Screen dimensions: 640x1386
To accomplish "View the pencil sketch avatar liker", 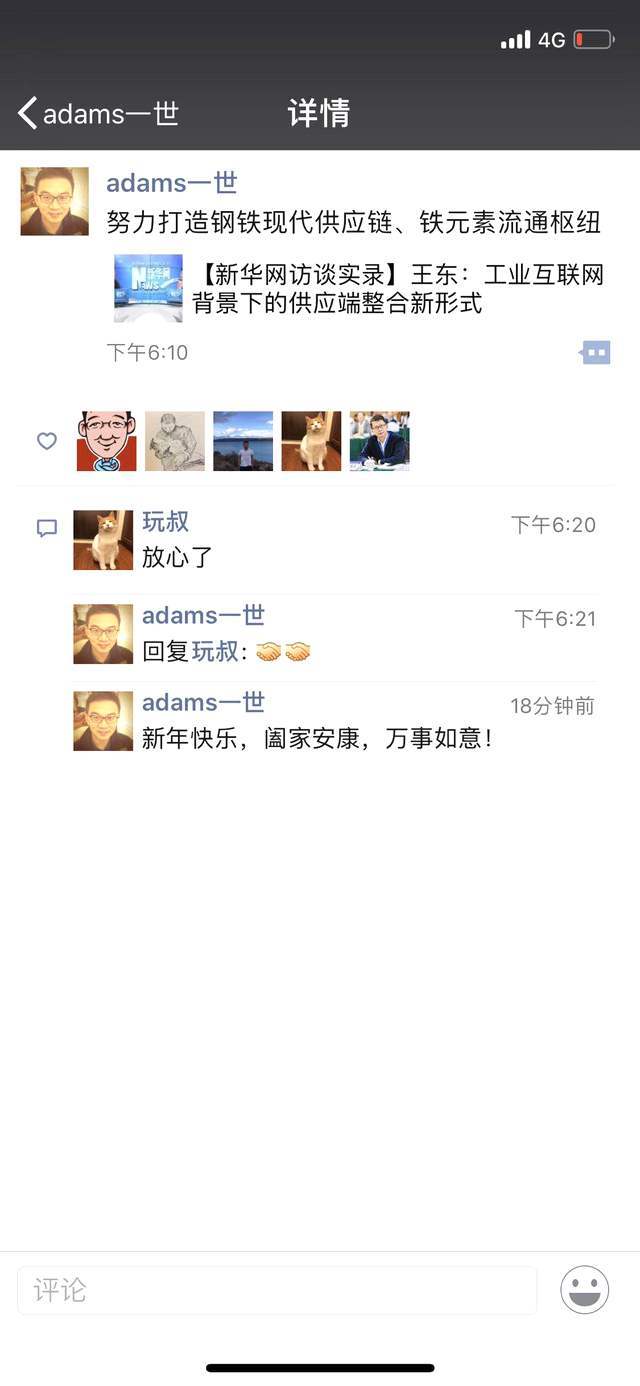I will click(175, 441).
